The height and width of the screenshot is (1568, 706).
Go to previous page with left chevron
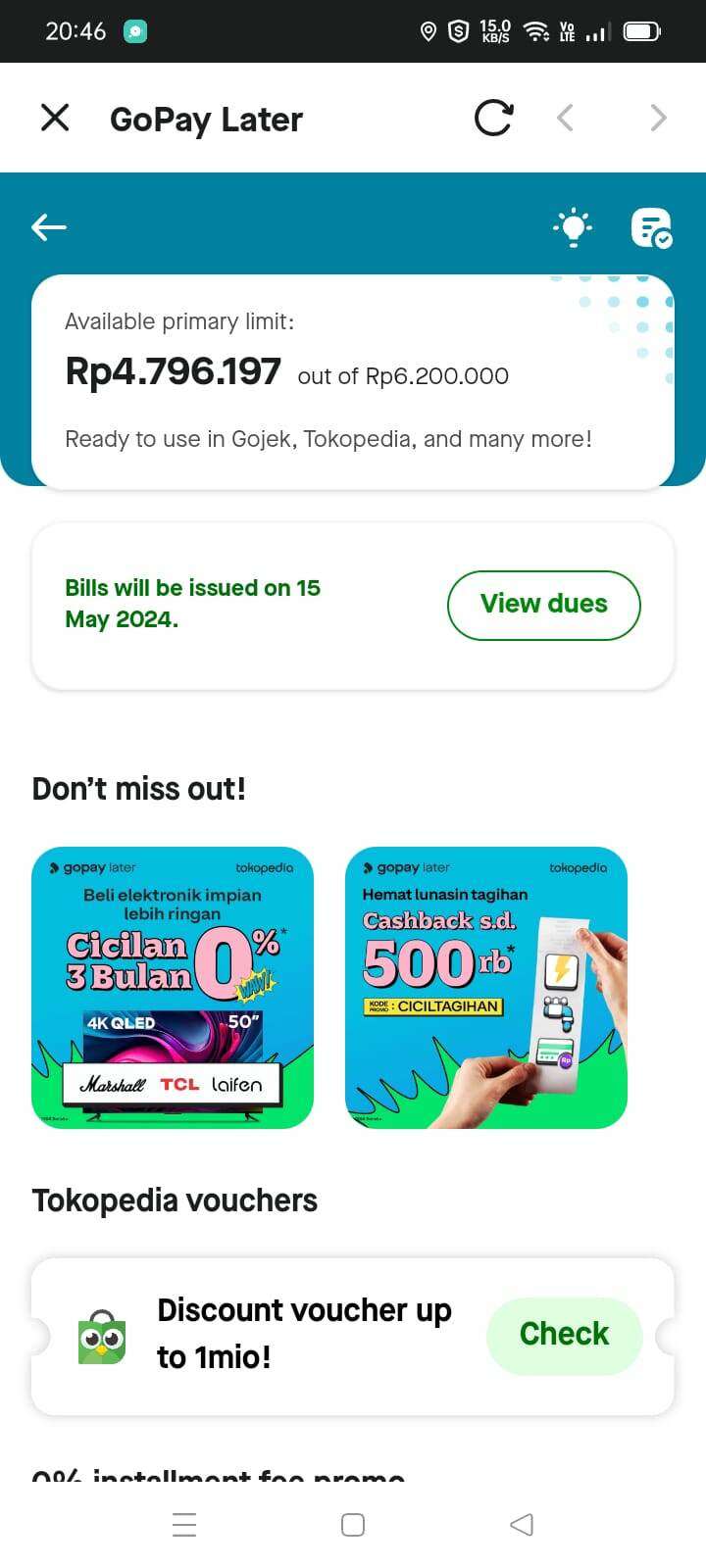(565, 119)
